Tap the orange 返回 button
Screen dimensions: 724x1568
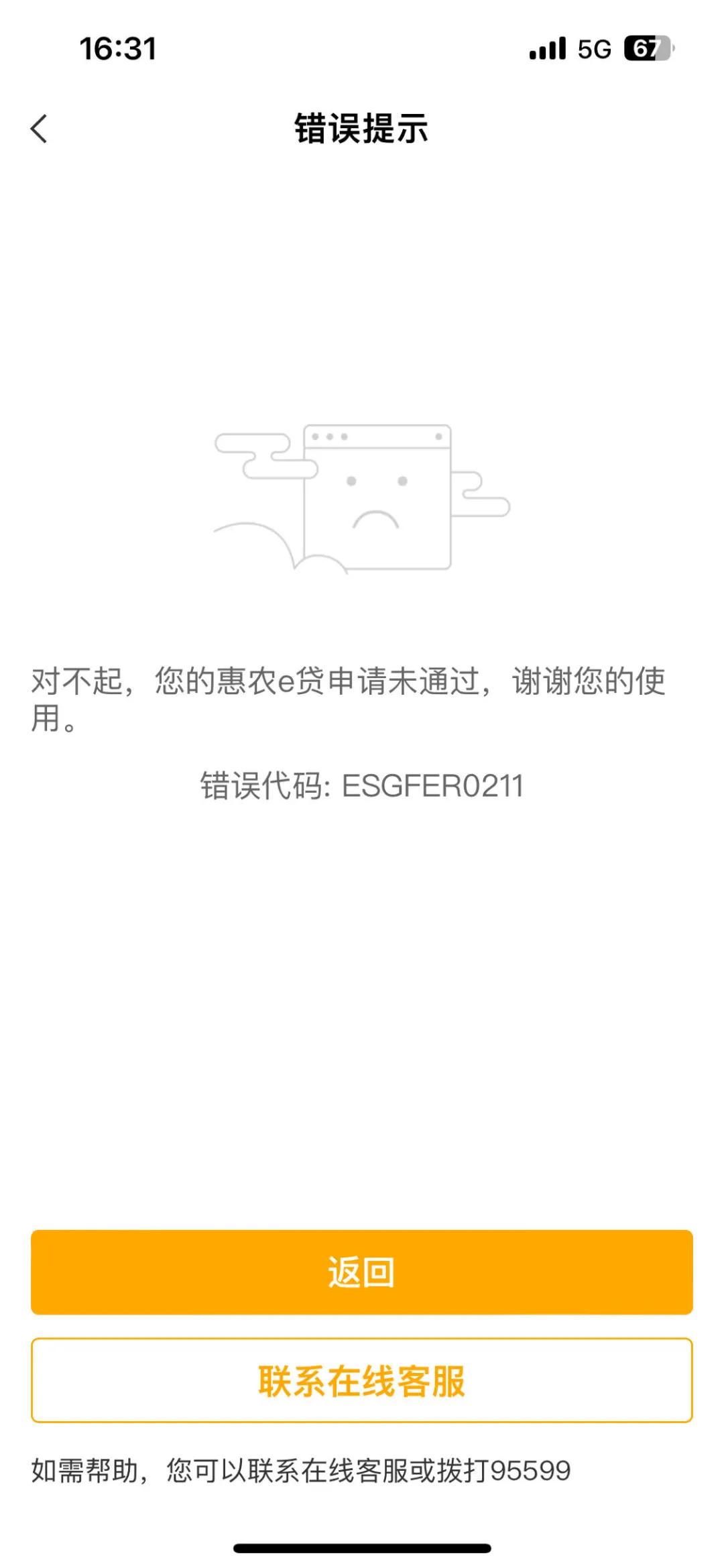[361, 1272]
